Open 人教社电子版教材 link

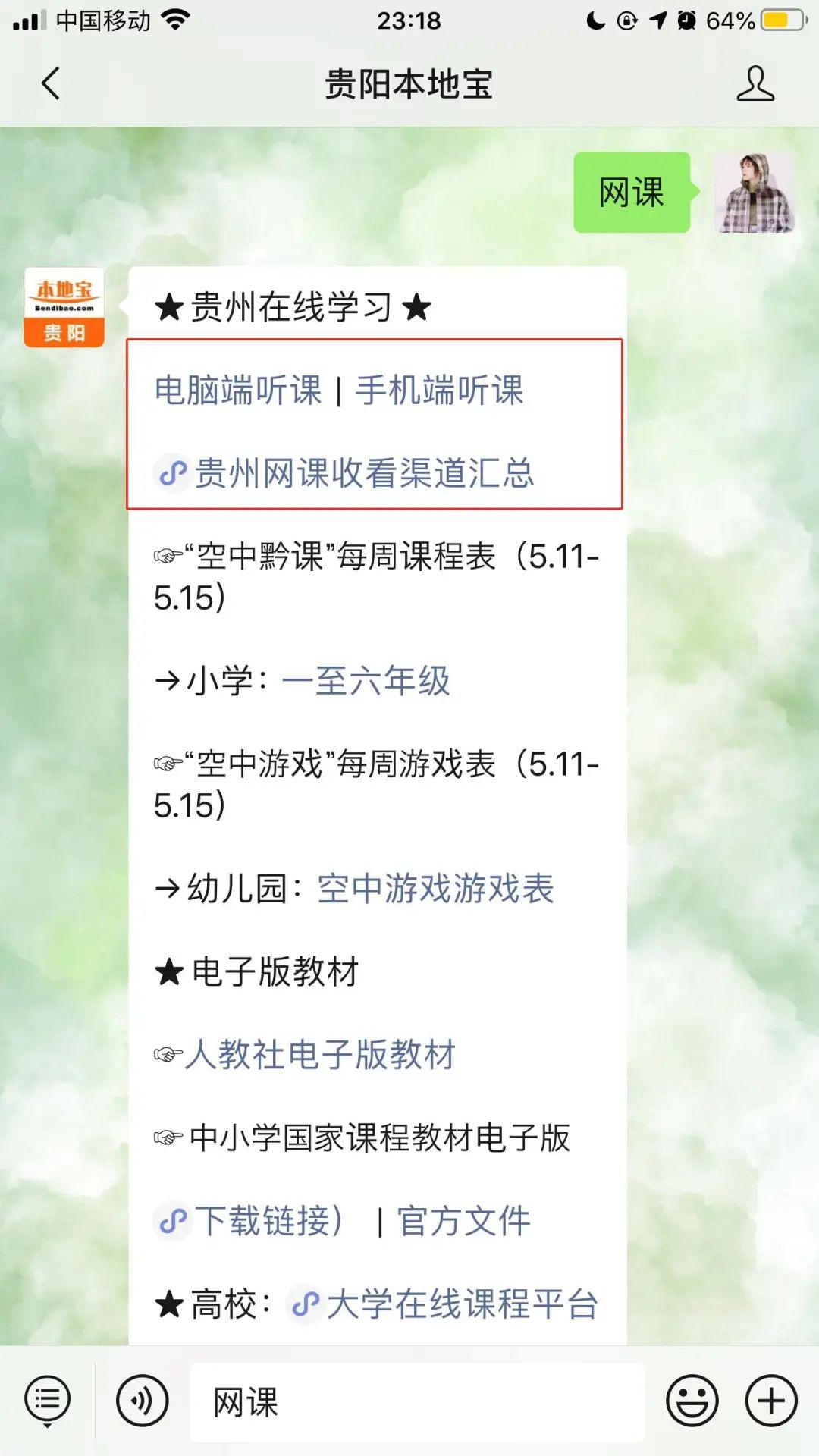[319, 1054]
